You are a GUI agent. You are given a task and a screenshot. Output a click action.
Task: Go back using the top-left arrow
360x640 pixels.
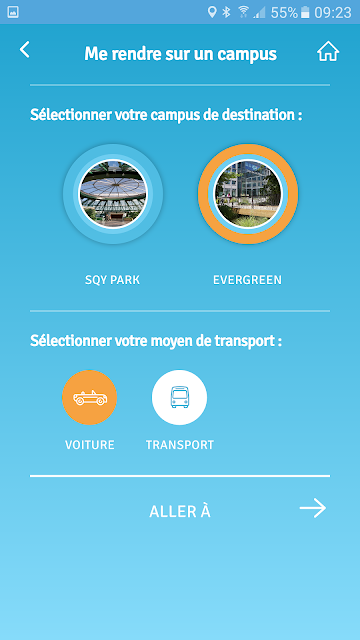pyautogui.click(x=24, y=50)
